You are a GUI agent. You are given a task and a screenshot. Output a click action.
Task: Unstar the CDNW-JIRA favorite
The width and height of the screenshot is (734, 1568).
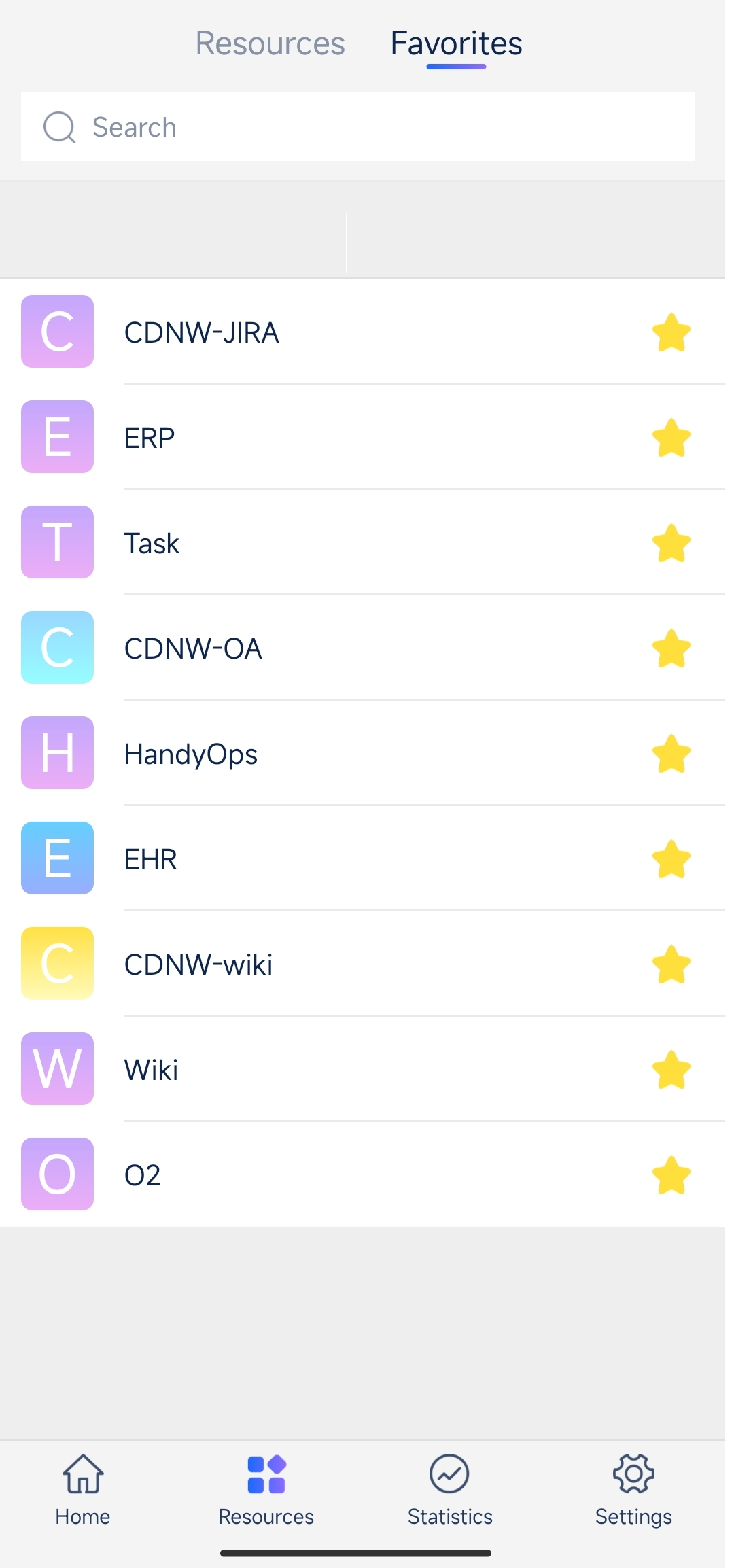[671, 332]
